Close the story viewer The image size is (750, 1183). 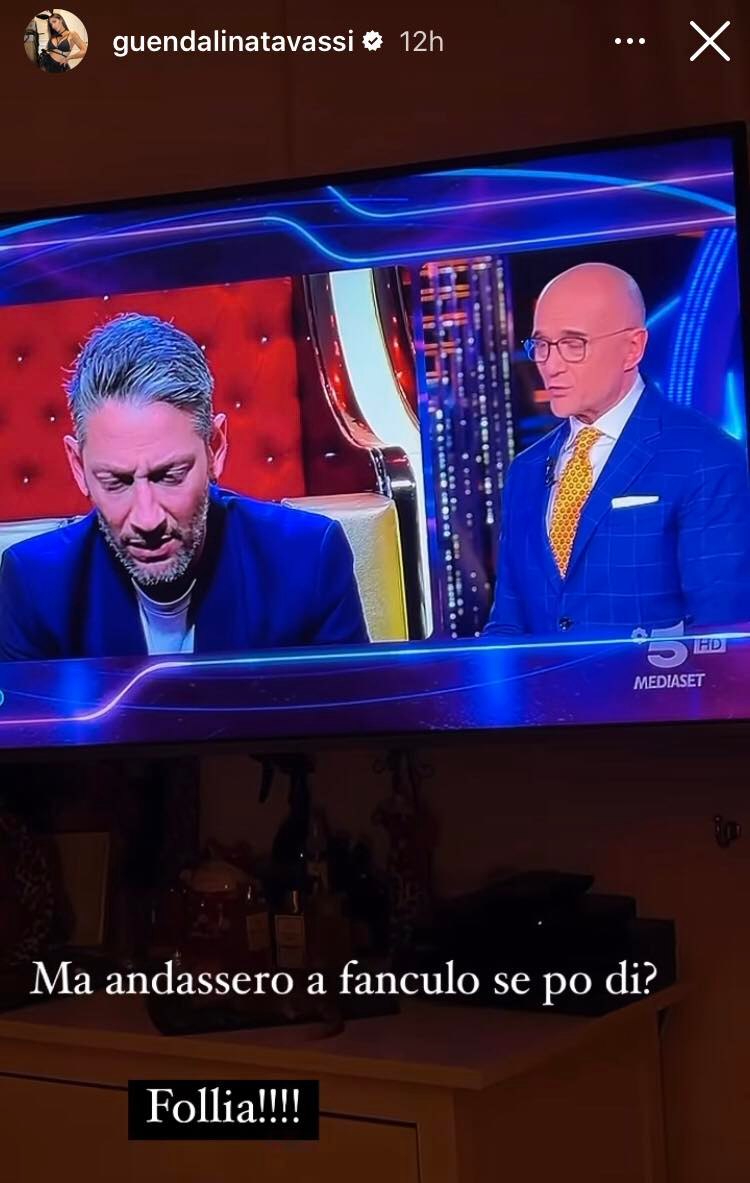click(710, 42)
